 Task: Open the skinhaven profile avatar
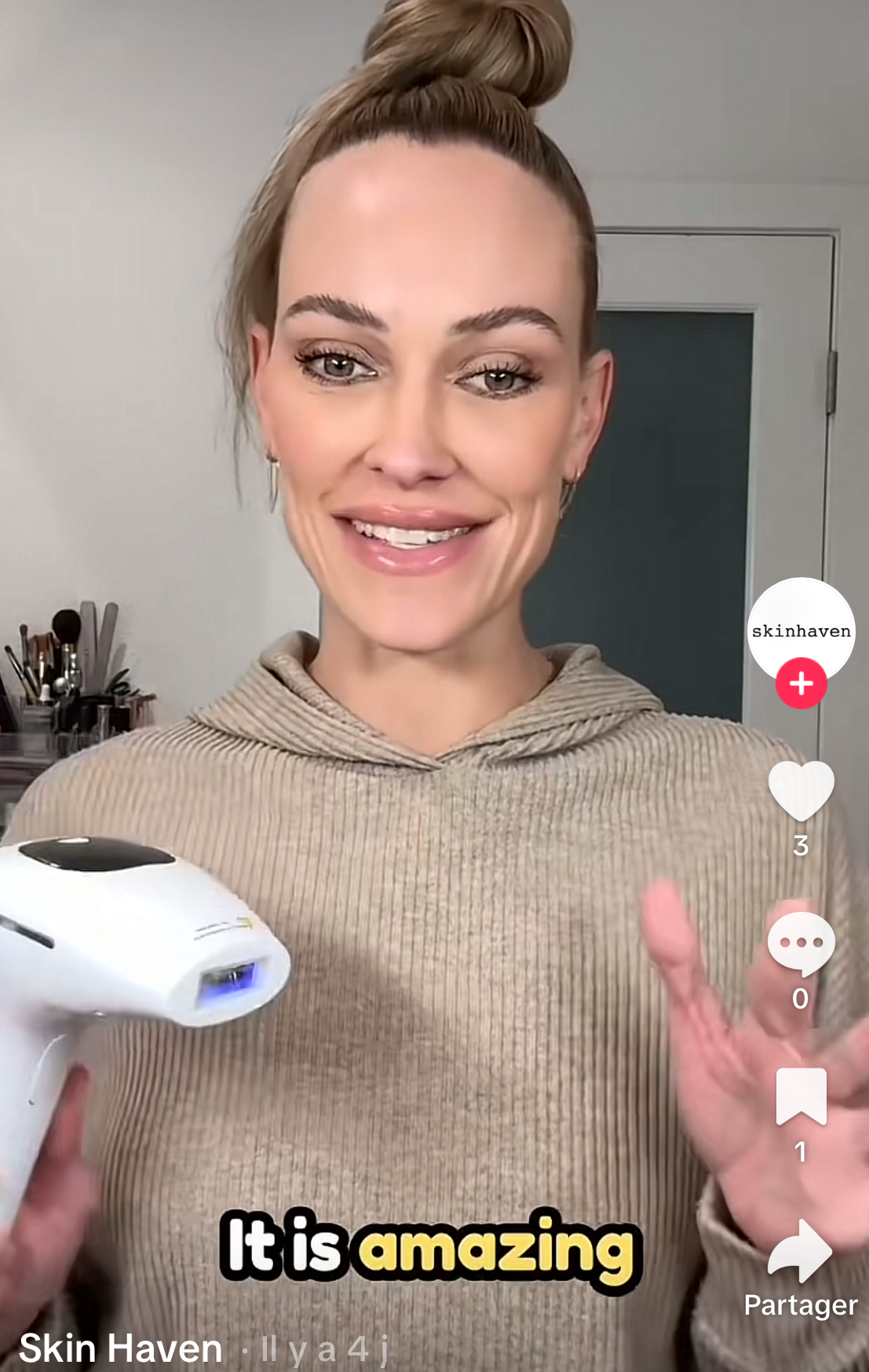[x=801, y=627]
